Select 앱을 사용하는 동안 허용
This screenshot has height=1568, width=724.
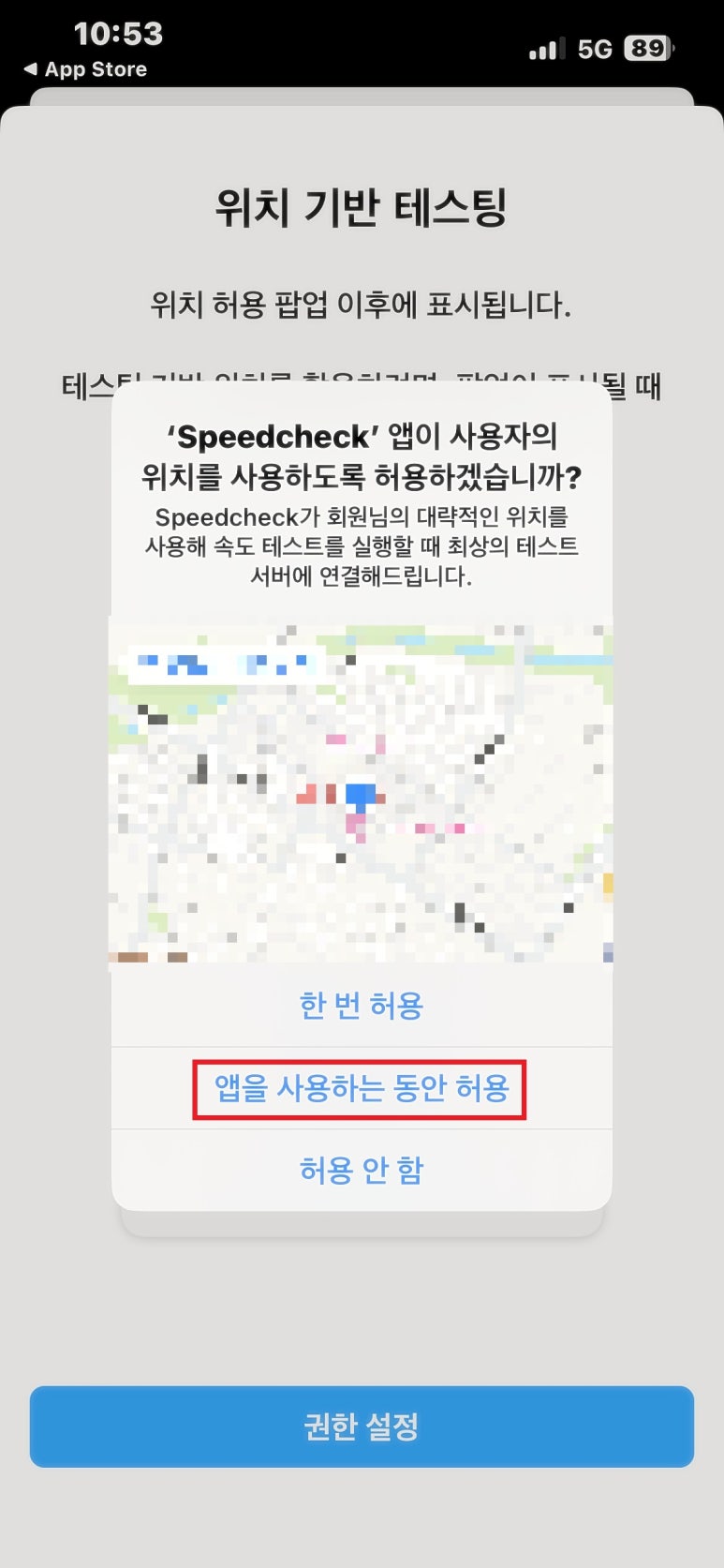(x=362, y=1088)
